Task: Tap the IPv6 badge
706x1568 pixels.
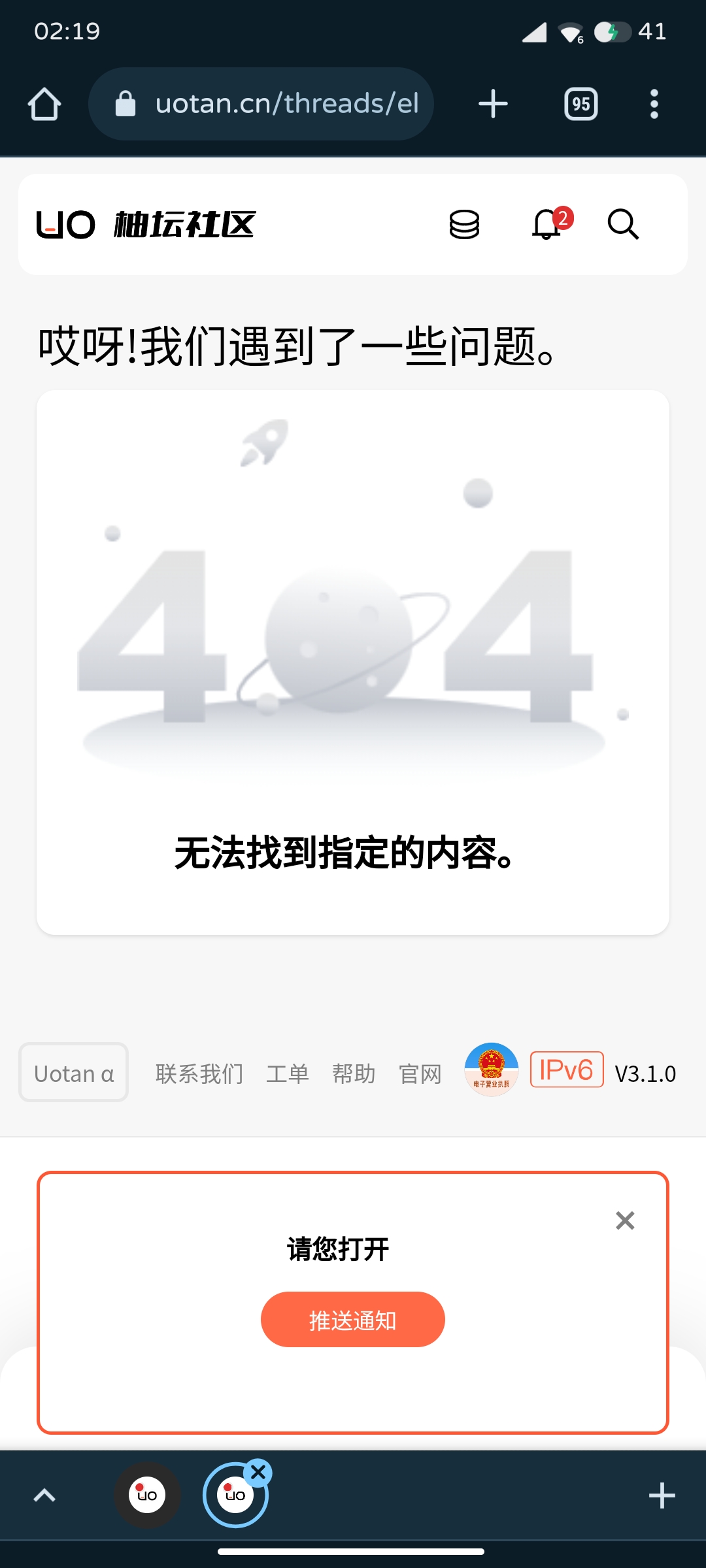Action: pos(566,1070)
